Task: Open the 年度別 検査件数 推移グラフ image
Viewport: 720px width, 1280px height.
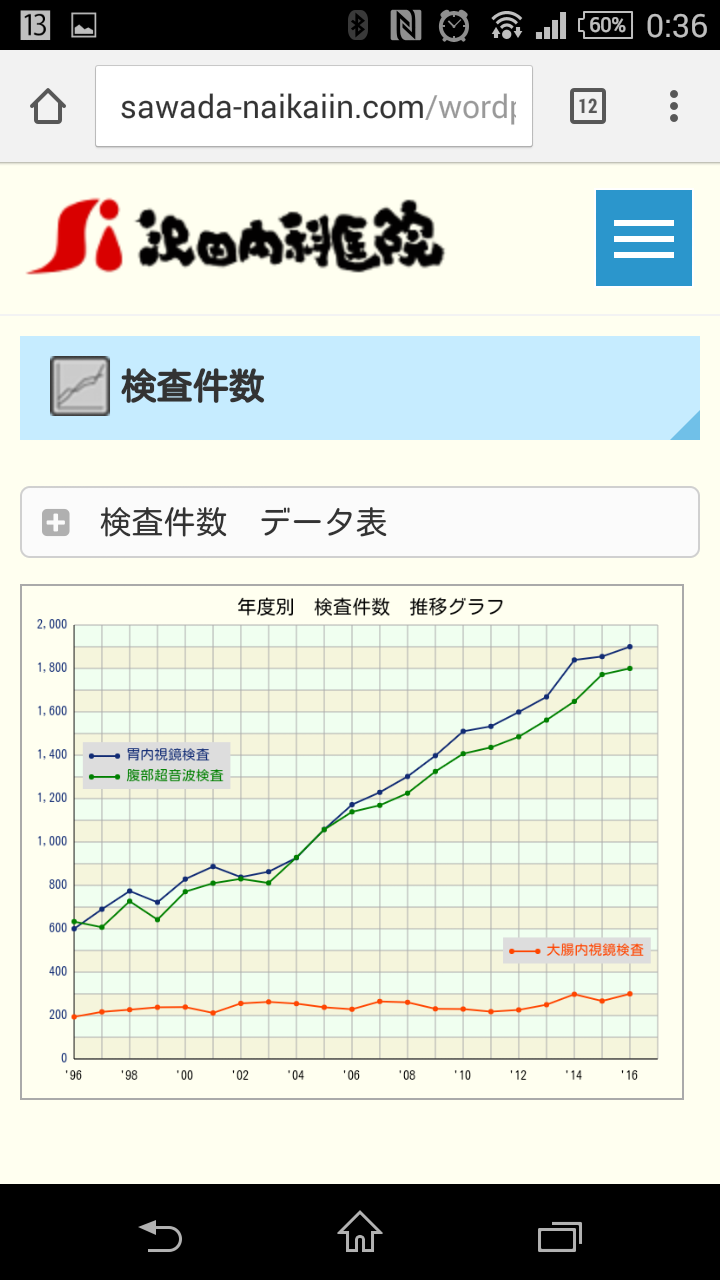Action: [x=352, y=842]
